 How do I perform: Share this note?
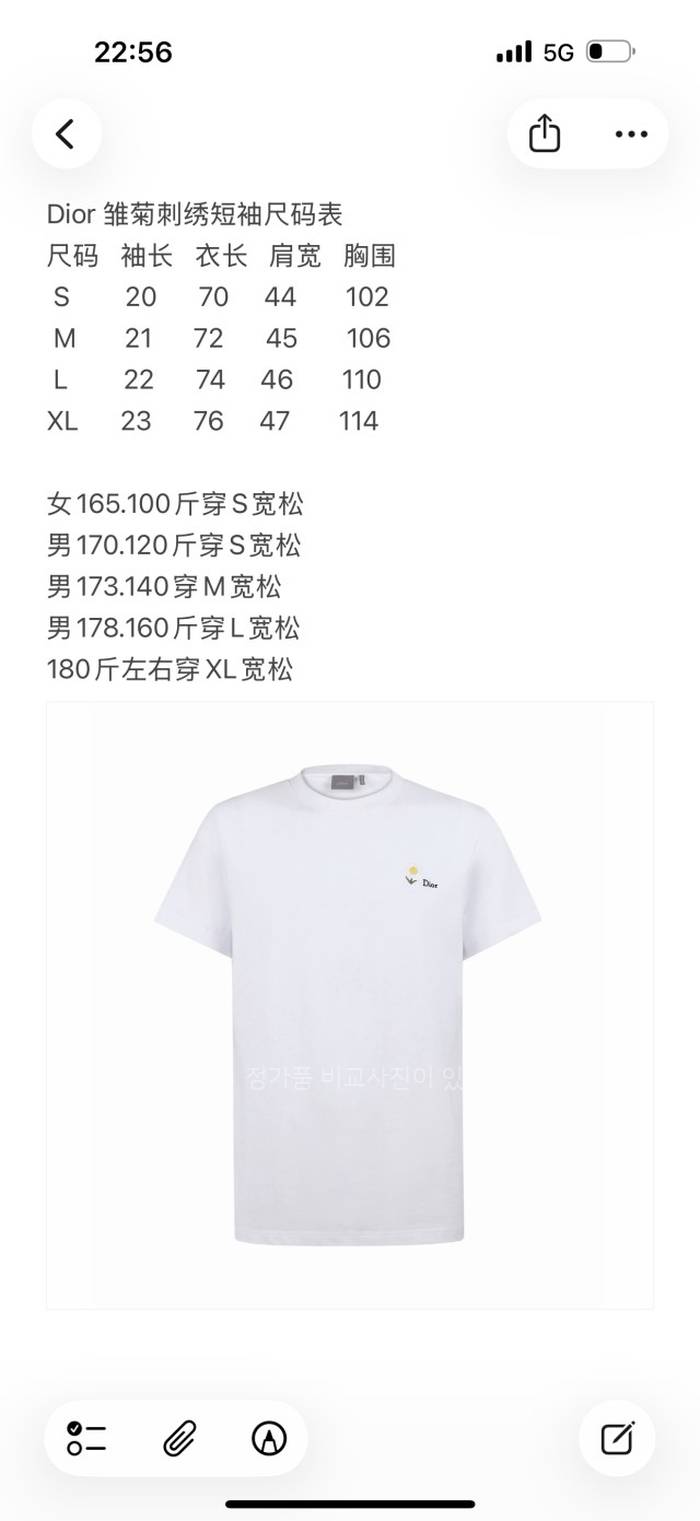[544, 134]
